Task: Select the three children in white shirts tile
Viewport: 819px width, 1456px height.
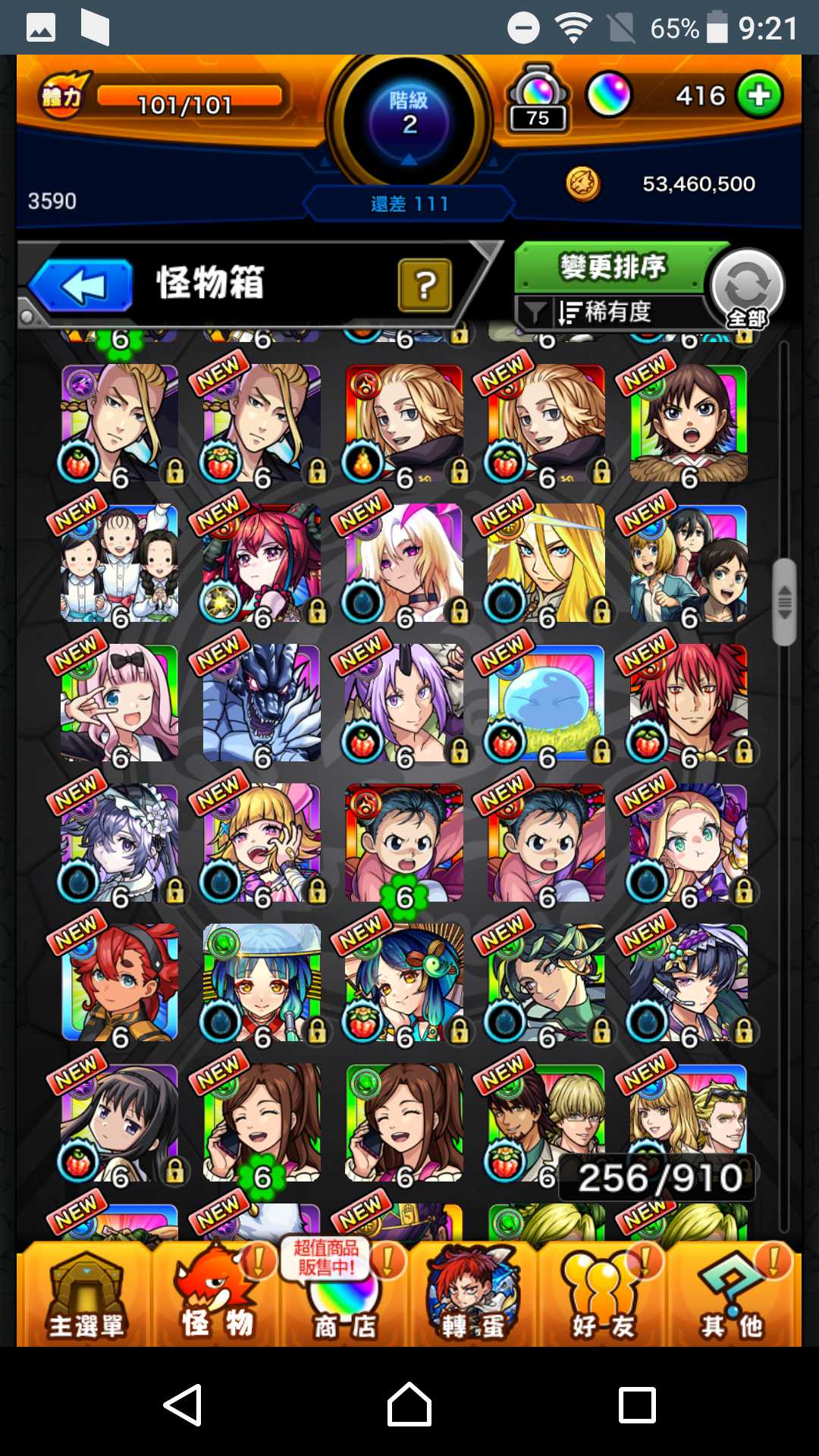Action: tap(120, 563)
